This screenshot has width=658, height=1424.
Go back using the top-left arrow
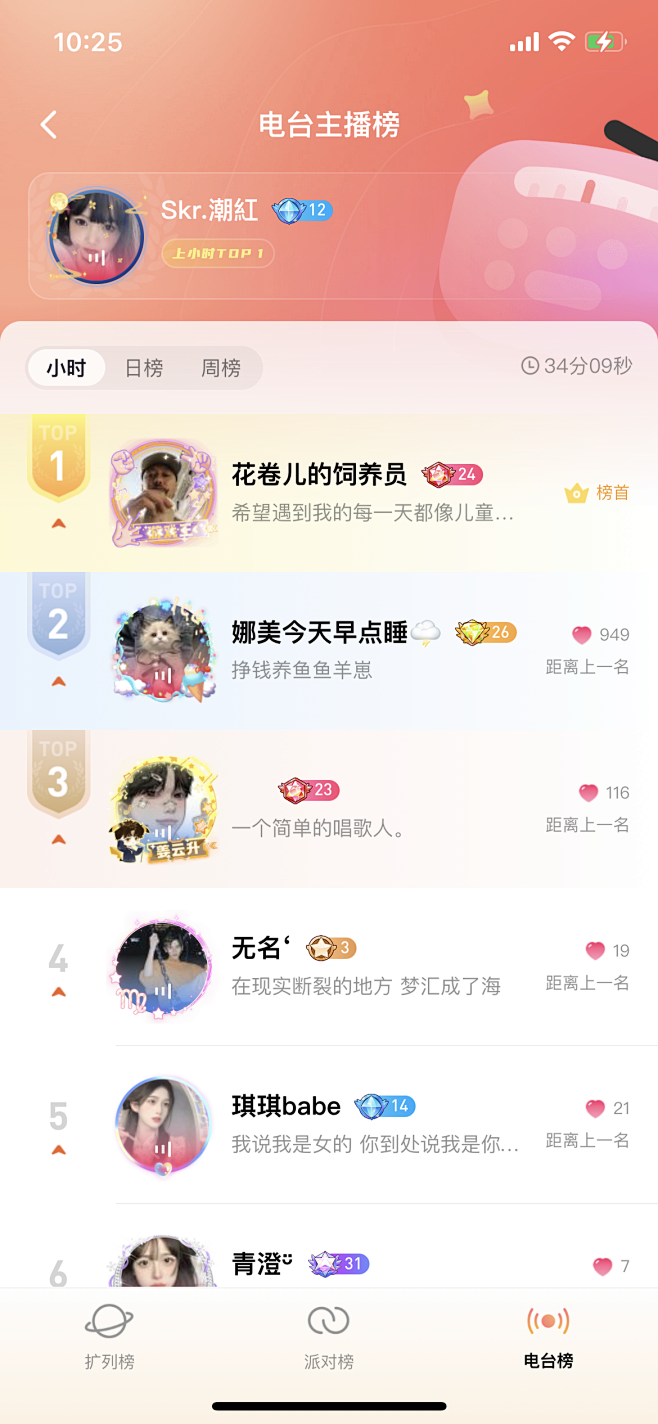48,125
